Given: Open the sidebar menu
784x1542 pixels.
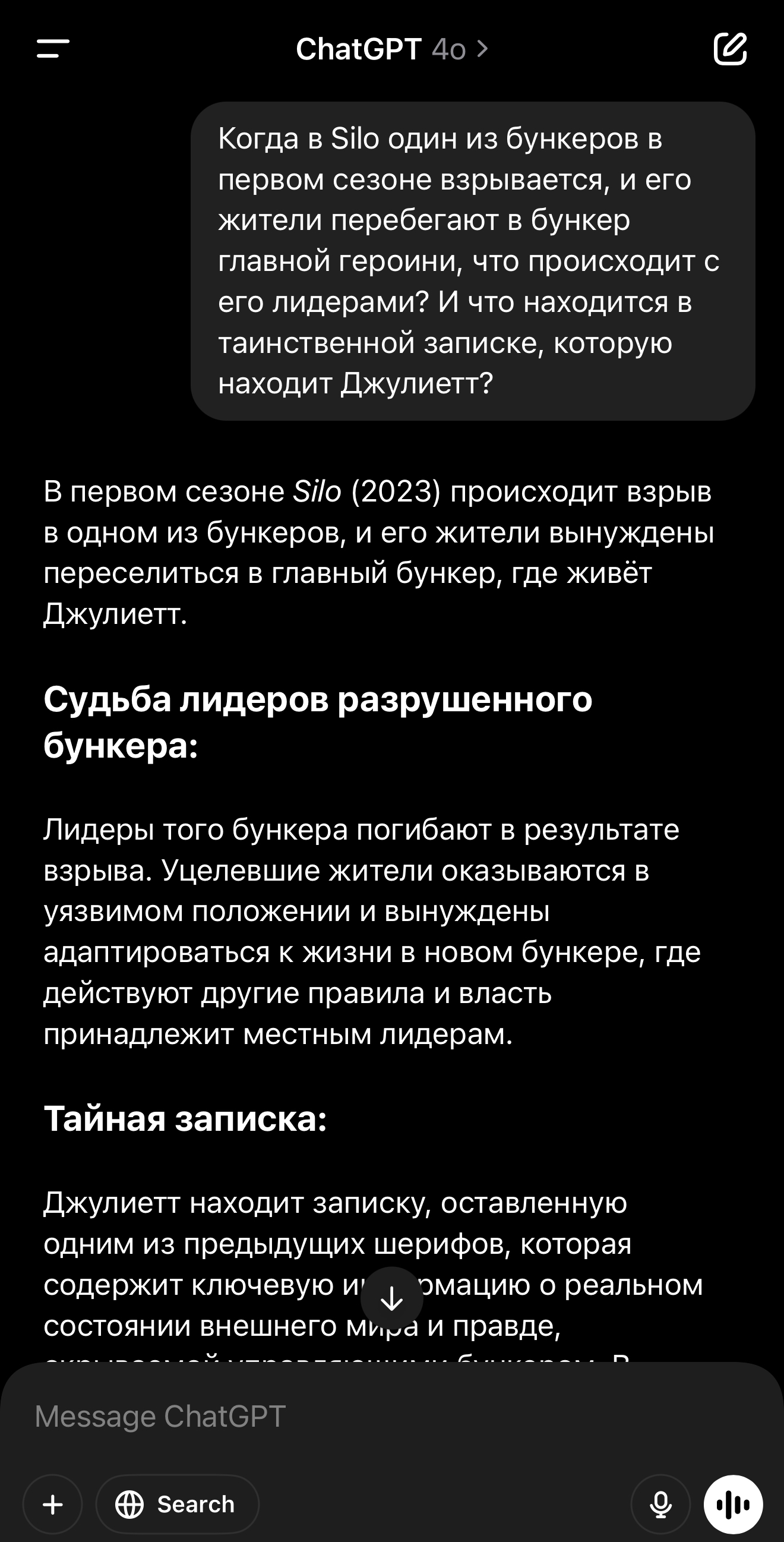Looking at the screenshot, I should point(53,49).
